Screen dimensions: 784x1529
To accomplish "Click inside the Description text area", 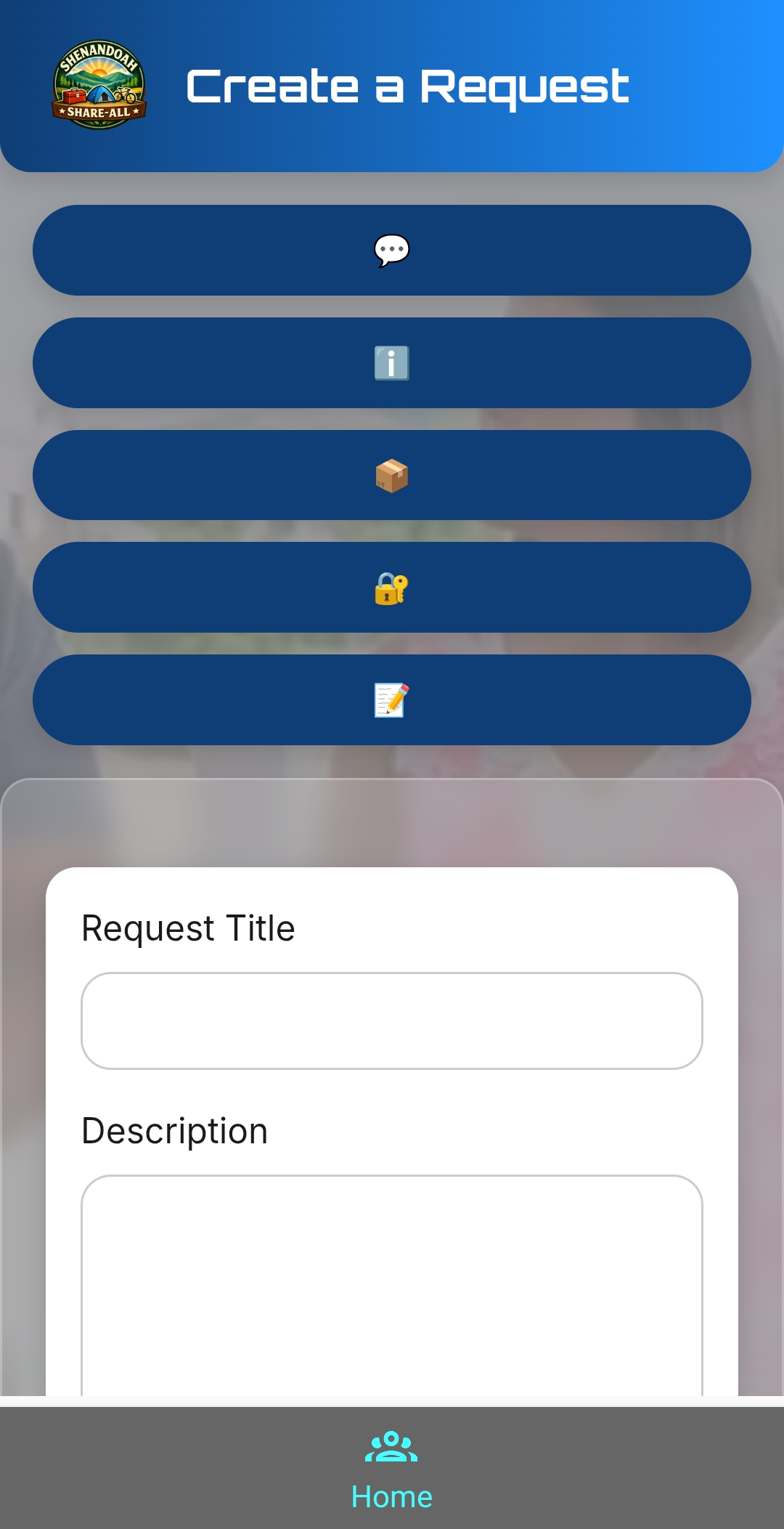I will tap(391, 1271).
